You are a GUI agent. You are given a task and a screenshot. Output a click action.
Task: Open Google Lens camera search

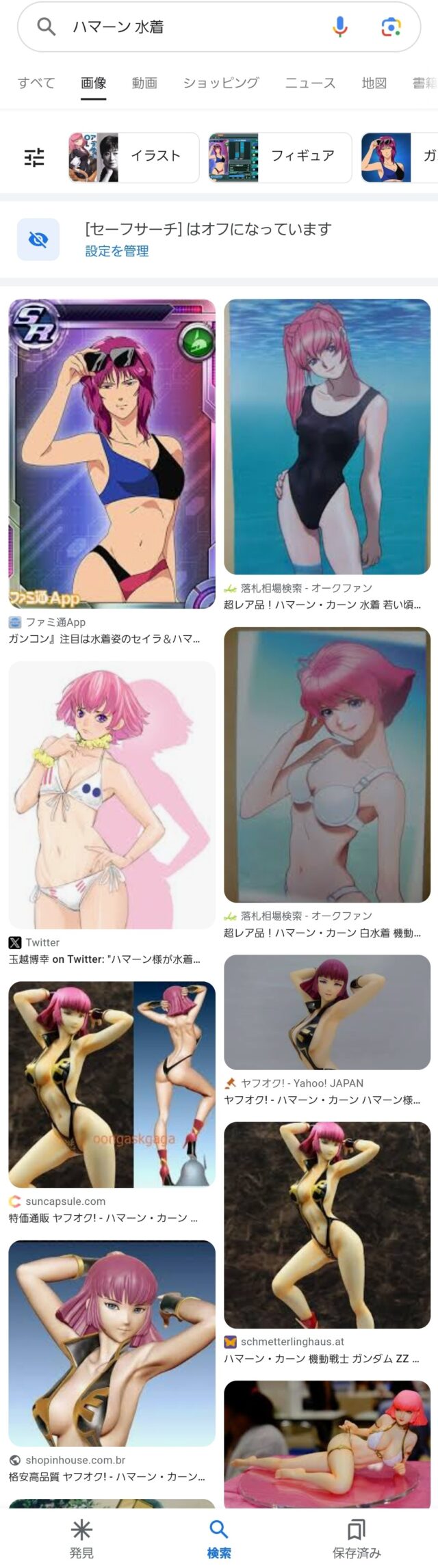(x=390, y=27)
